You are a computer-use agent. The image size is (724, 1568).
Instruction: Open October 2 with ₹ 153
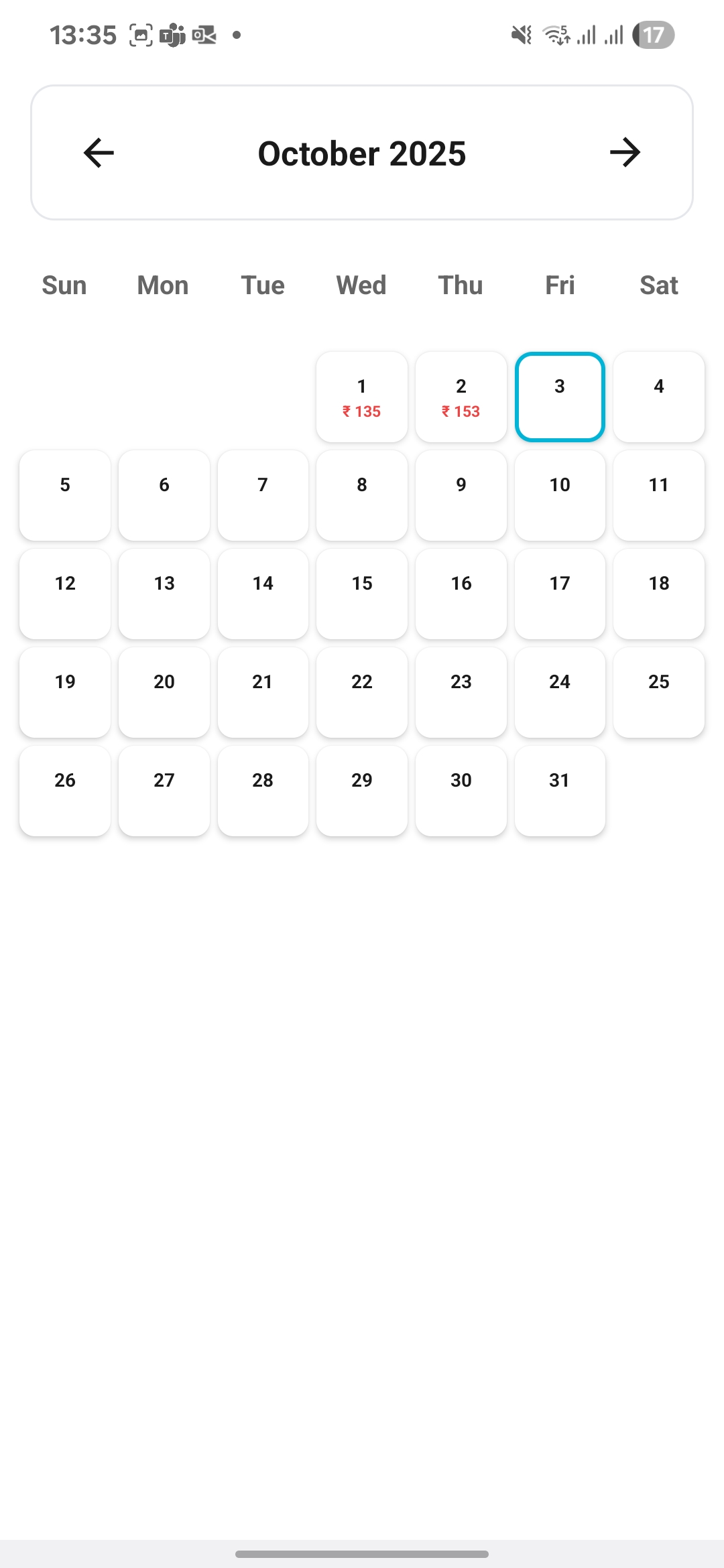click(461, 397)
